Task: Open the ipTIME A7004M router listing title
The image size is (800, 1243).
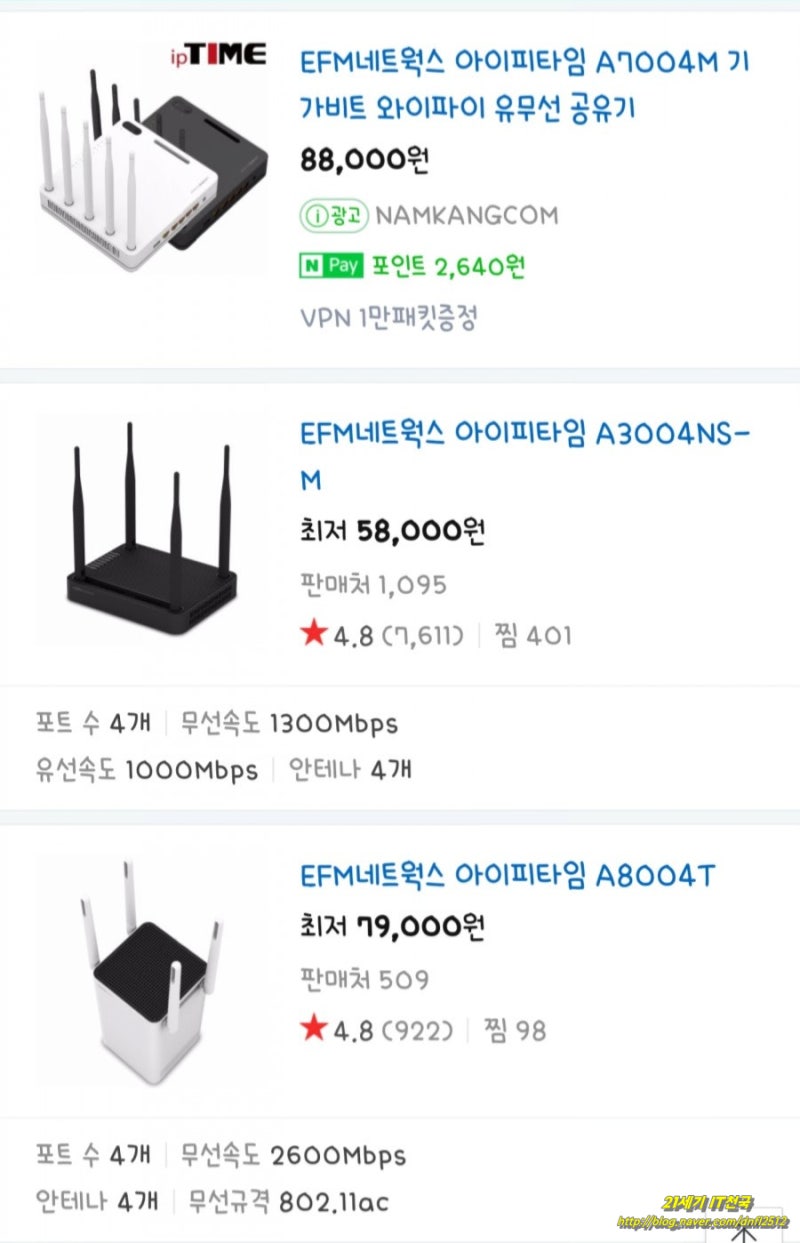Action: [x=524, y=84]
